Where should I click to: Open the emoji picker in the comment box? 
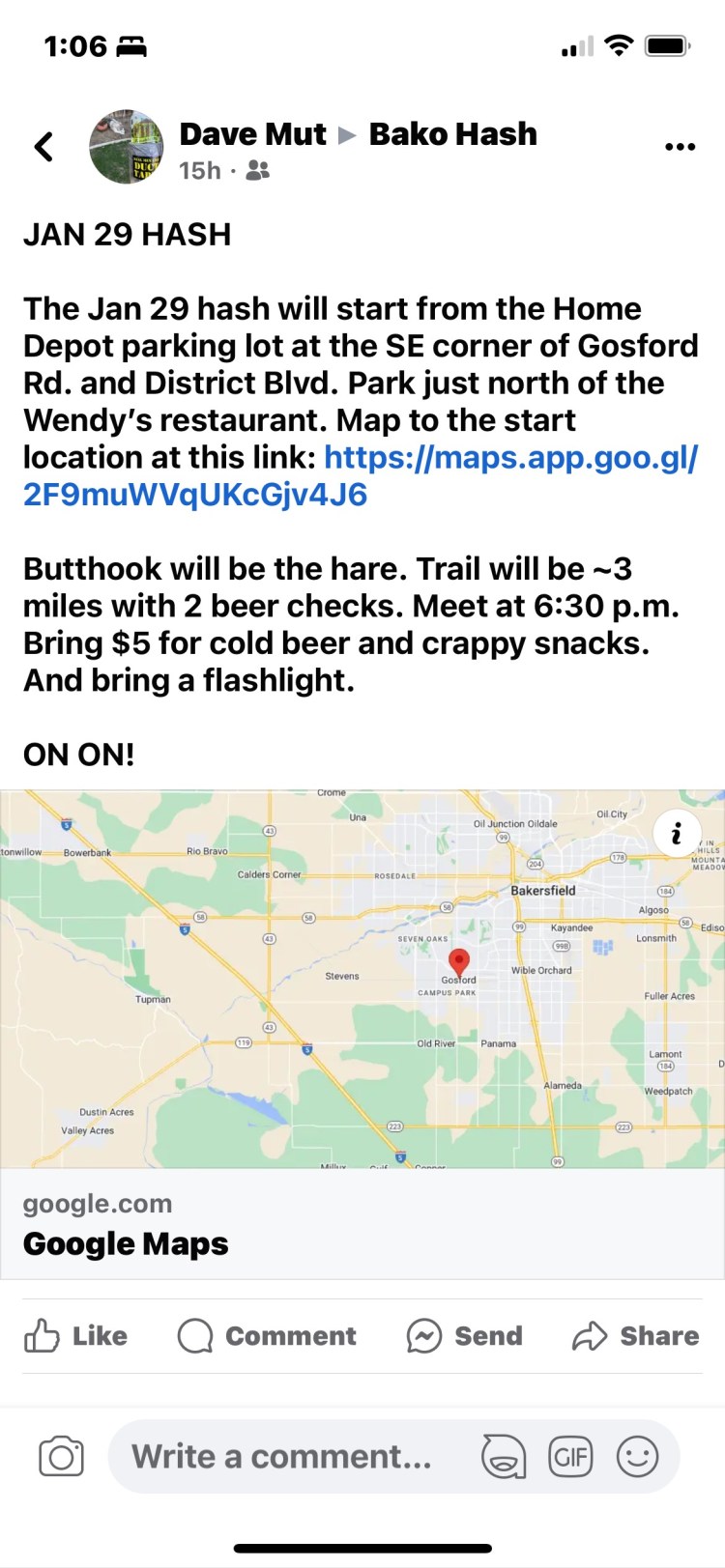coord(637,1456)
